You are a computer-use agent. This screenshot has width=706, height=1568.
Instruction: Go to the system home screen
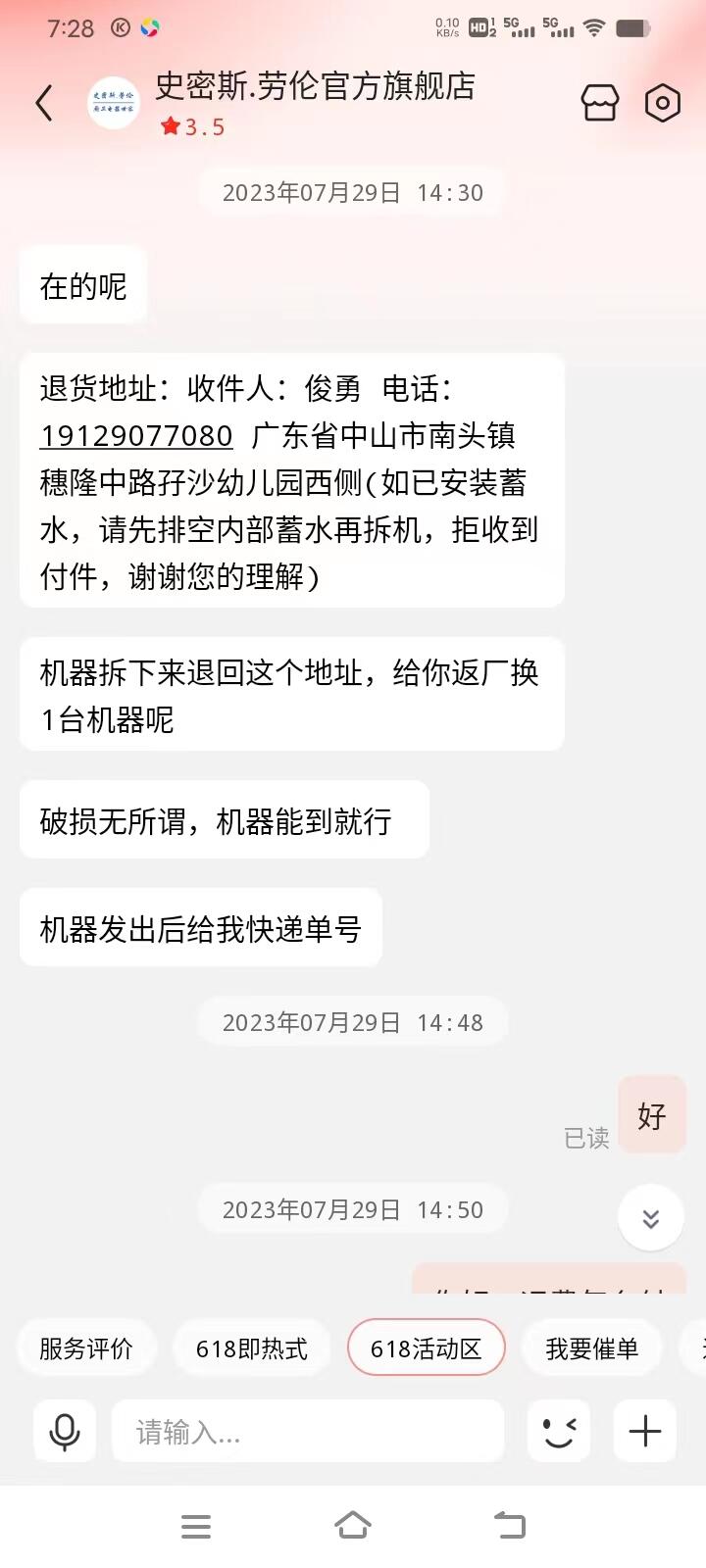pyautogui.click(x=353, y=1525)
